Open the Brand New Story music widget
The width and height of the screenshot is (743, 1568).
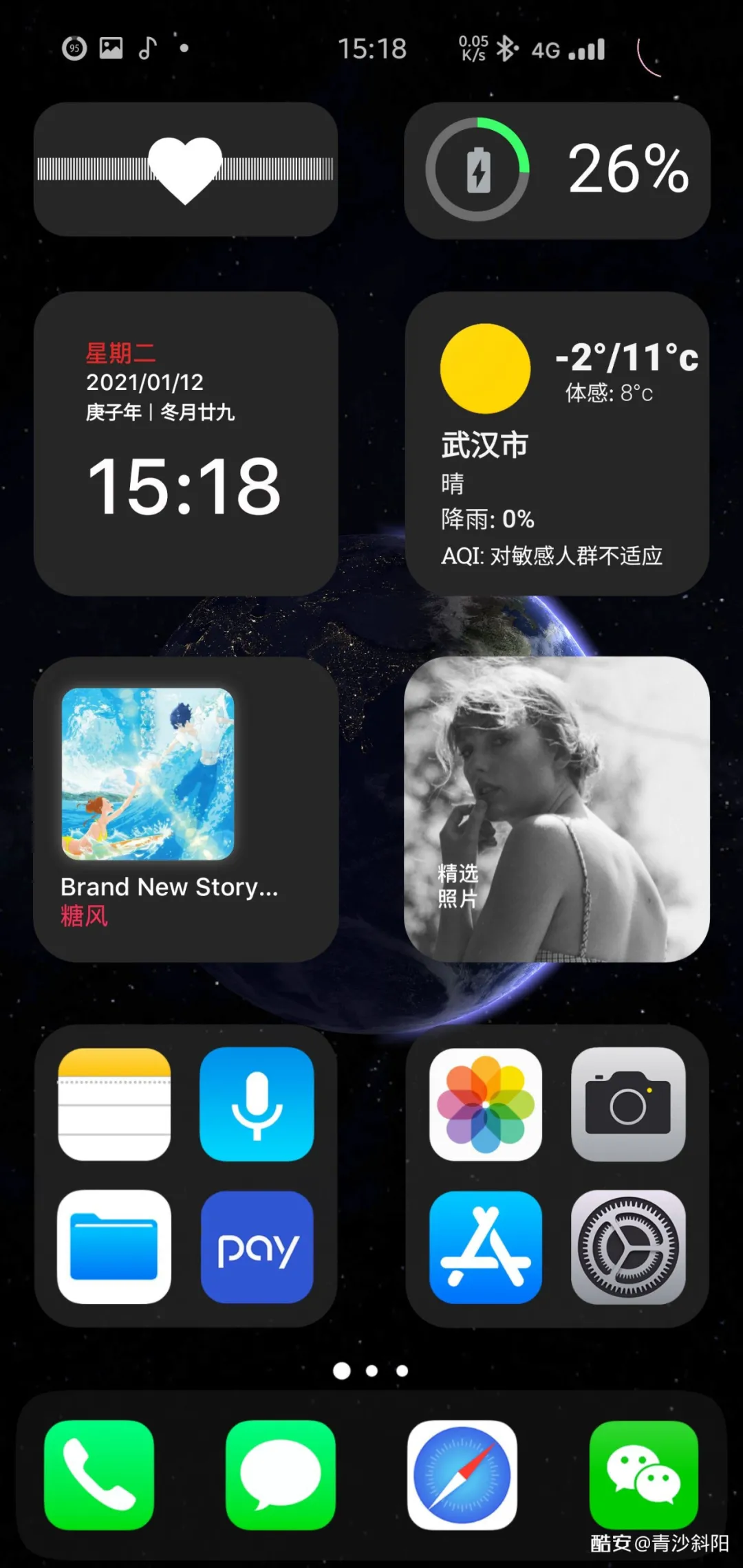pyautogui.click(x=186, y=809)
